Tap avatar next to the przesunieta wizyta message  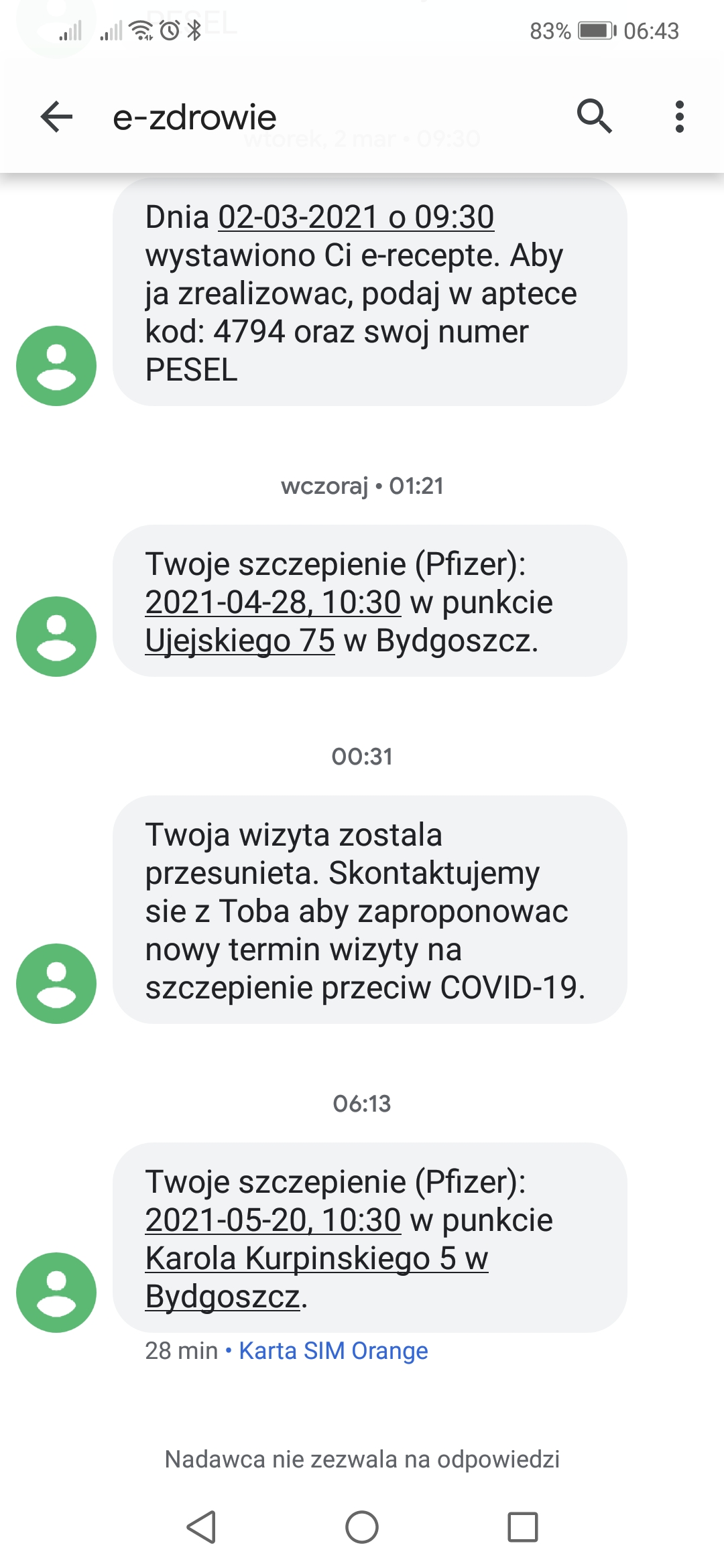(x=56, y=984)
